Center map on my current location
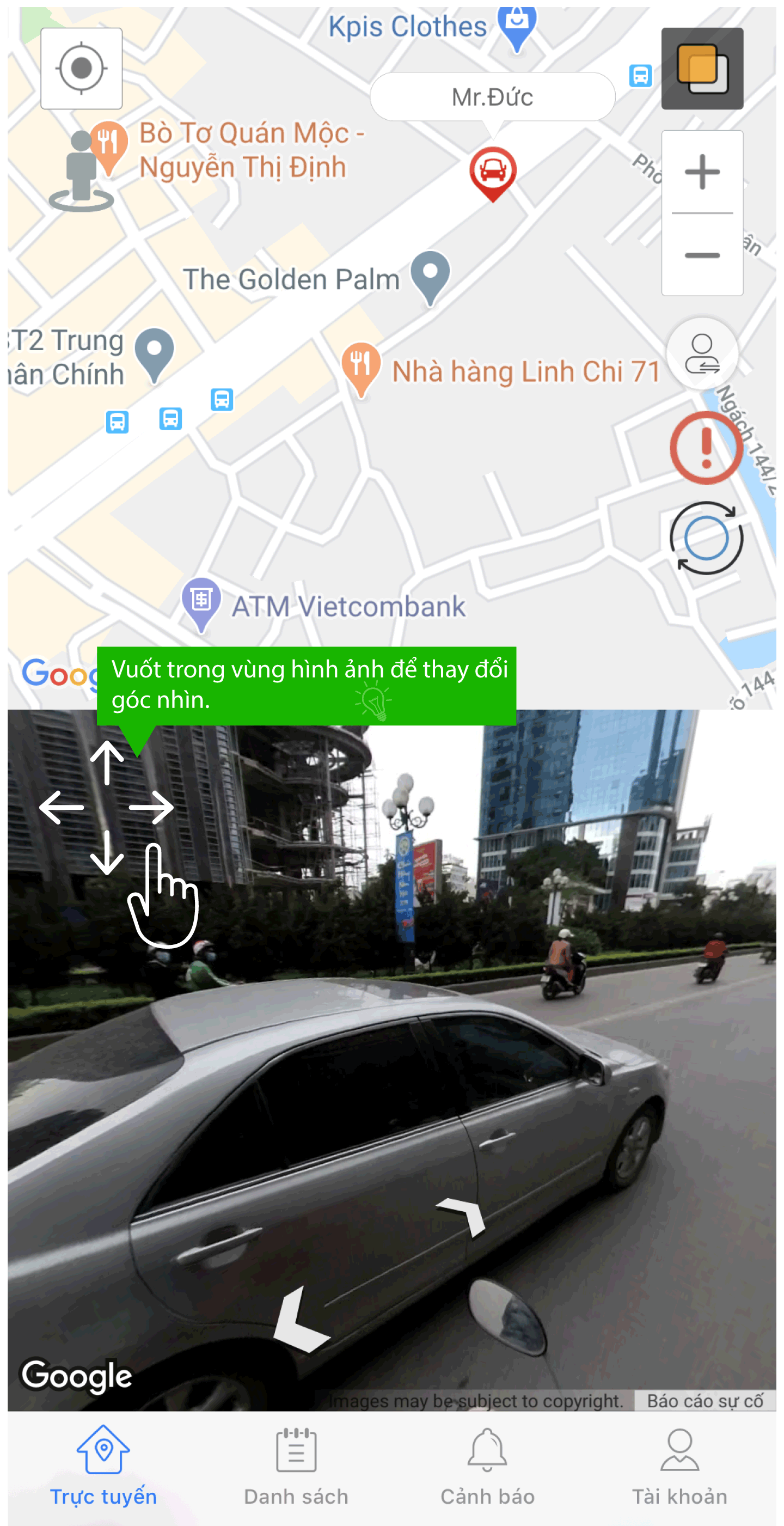 pos(81,68)
